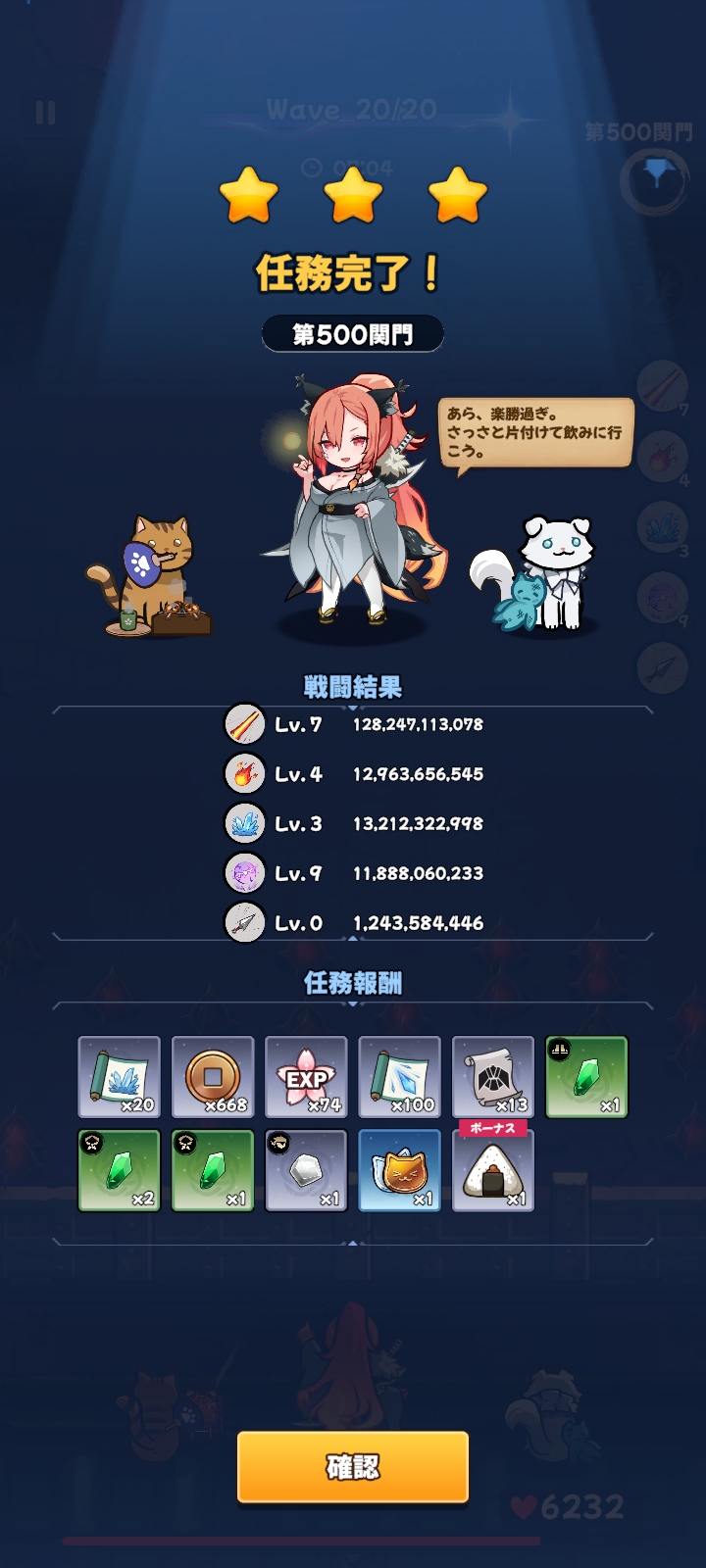This screenshot has width=706, height=1568.
Task: Check the bronze coin x668 reward
Action: tap(213, 1077)
